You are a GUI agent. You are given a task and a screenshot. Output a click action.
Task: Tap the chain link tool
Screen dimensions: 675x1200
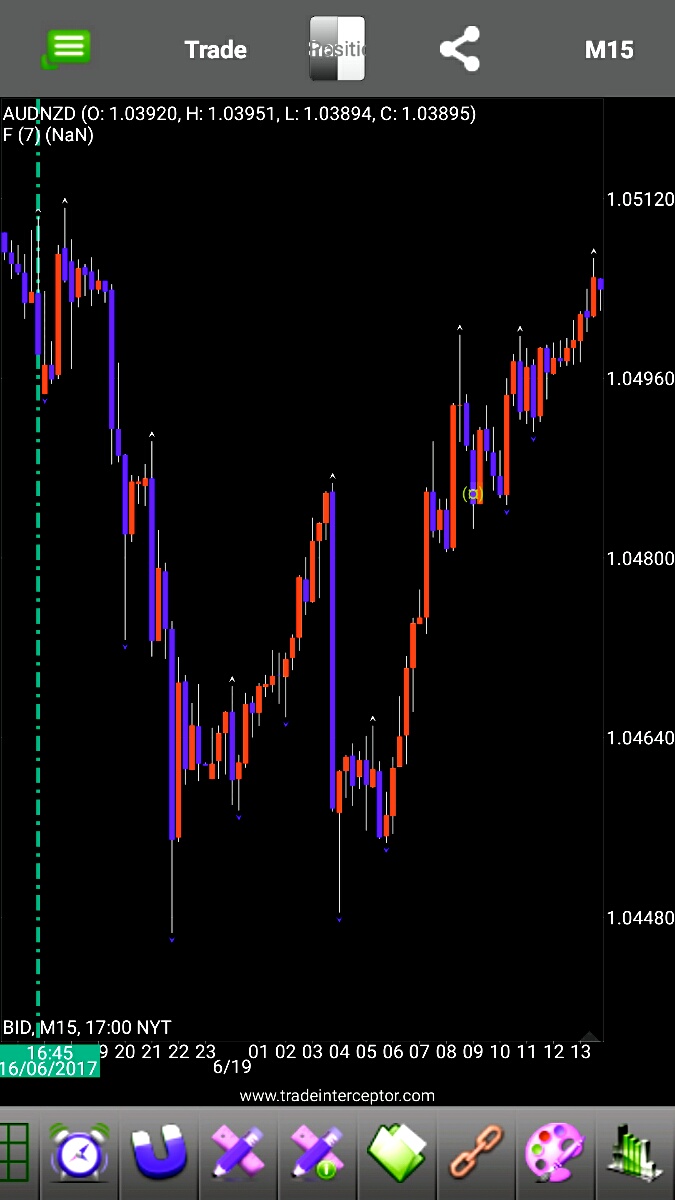[x=474, y=1153]
